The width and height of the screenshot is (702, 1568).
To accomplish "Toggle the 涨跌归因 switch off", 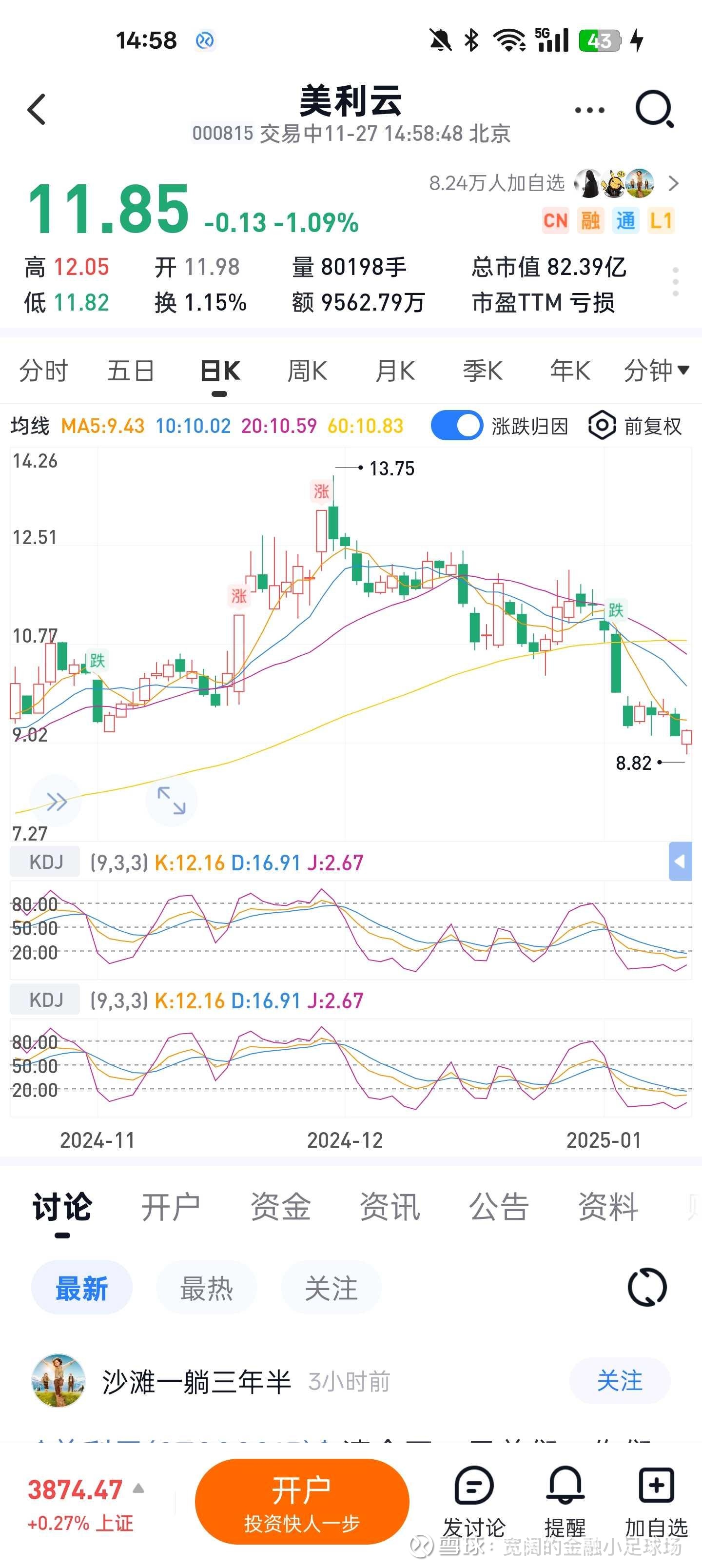I will coord(457,426).
